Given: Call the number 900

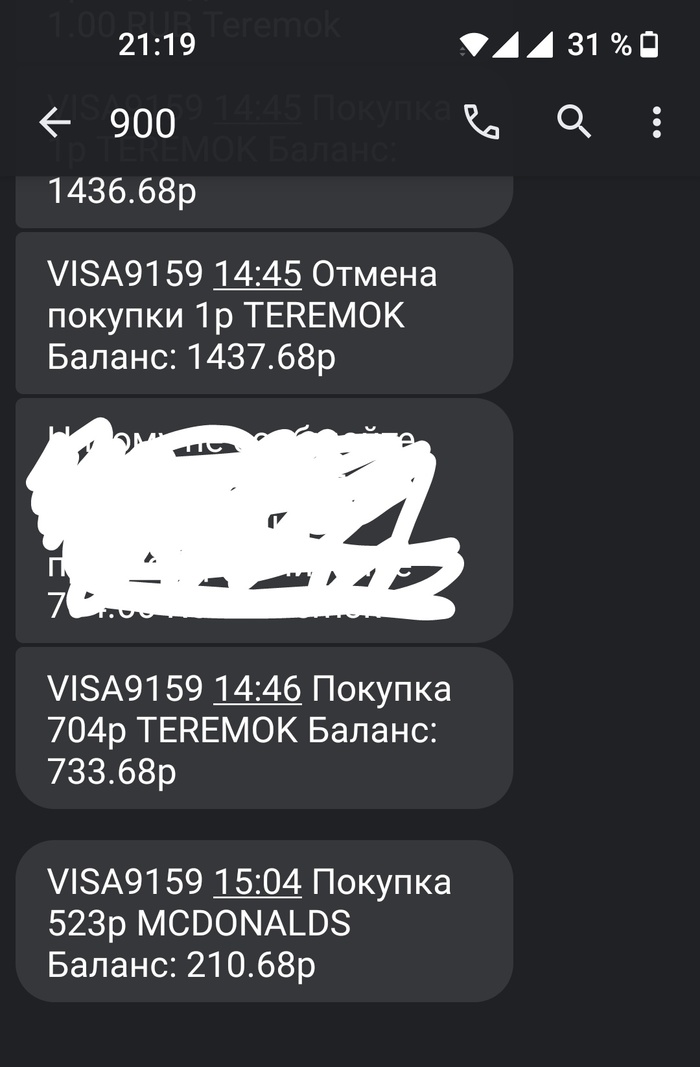Looking at the screenshot, I should (x=481, y=123).
